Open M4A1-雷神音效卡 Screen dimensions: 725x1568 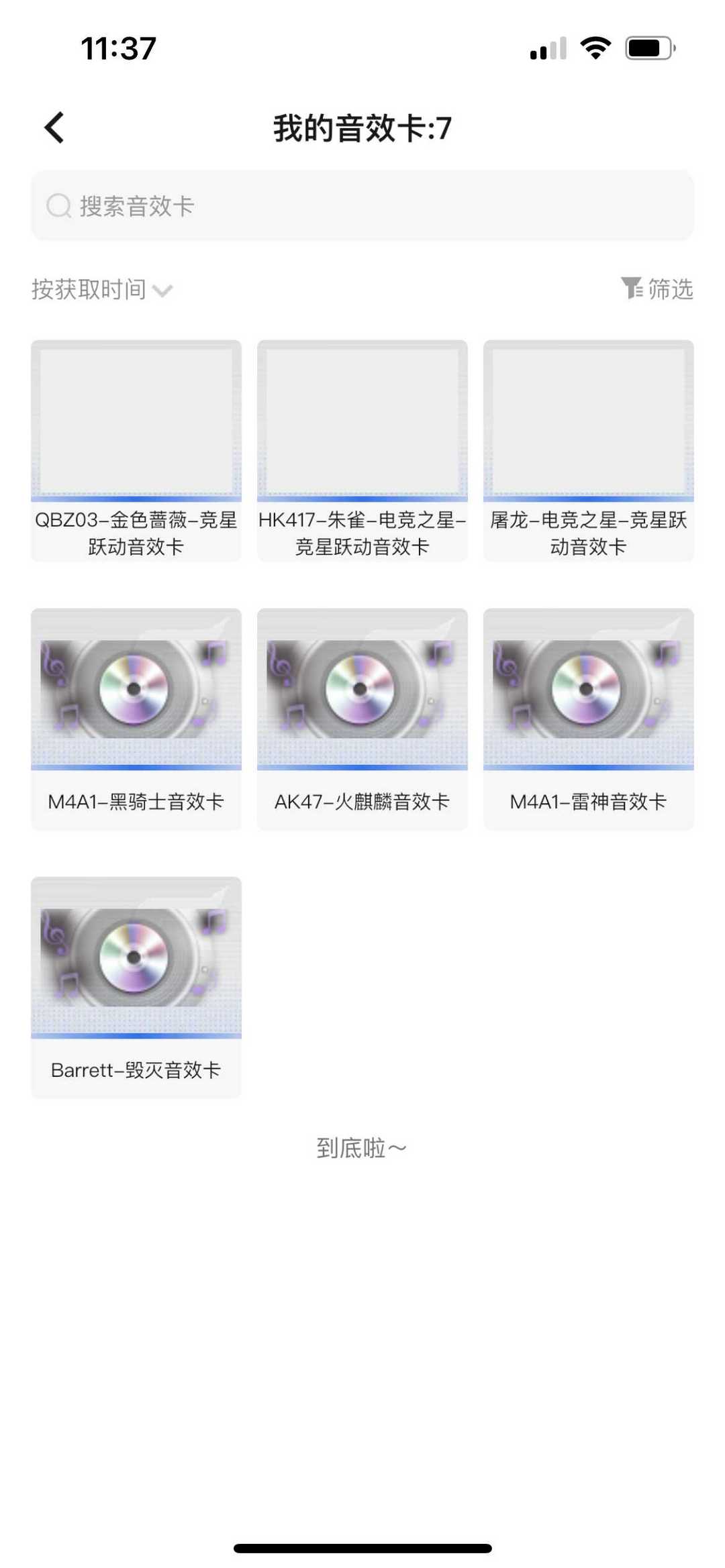(588, 719)
